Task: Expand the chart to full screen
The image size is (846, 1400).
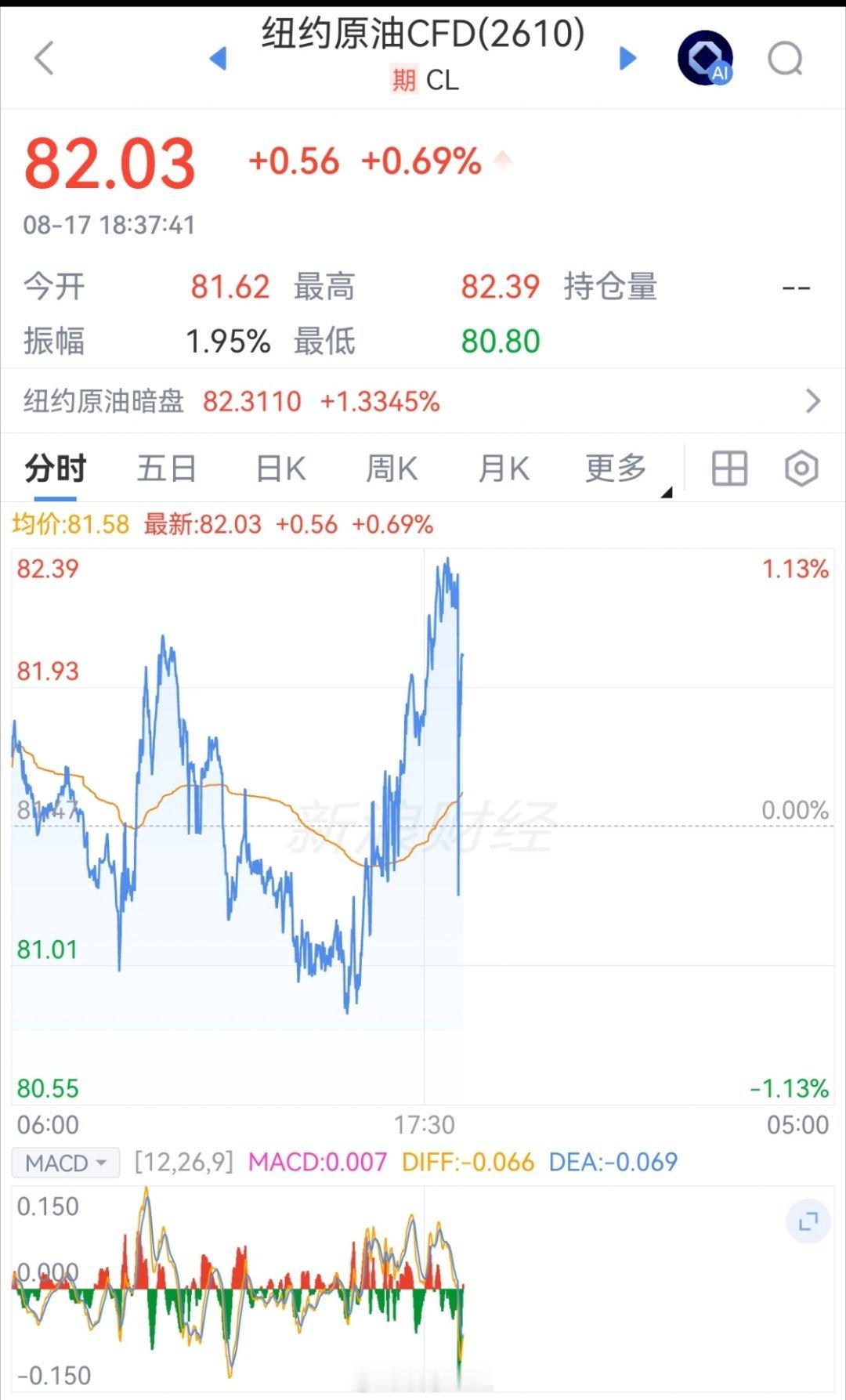Action: point(808,1221)
